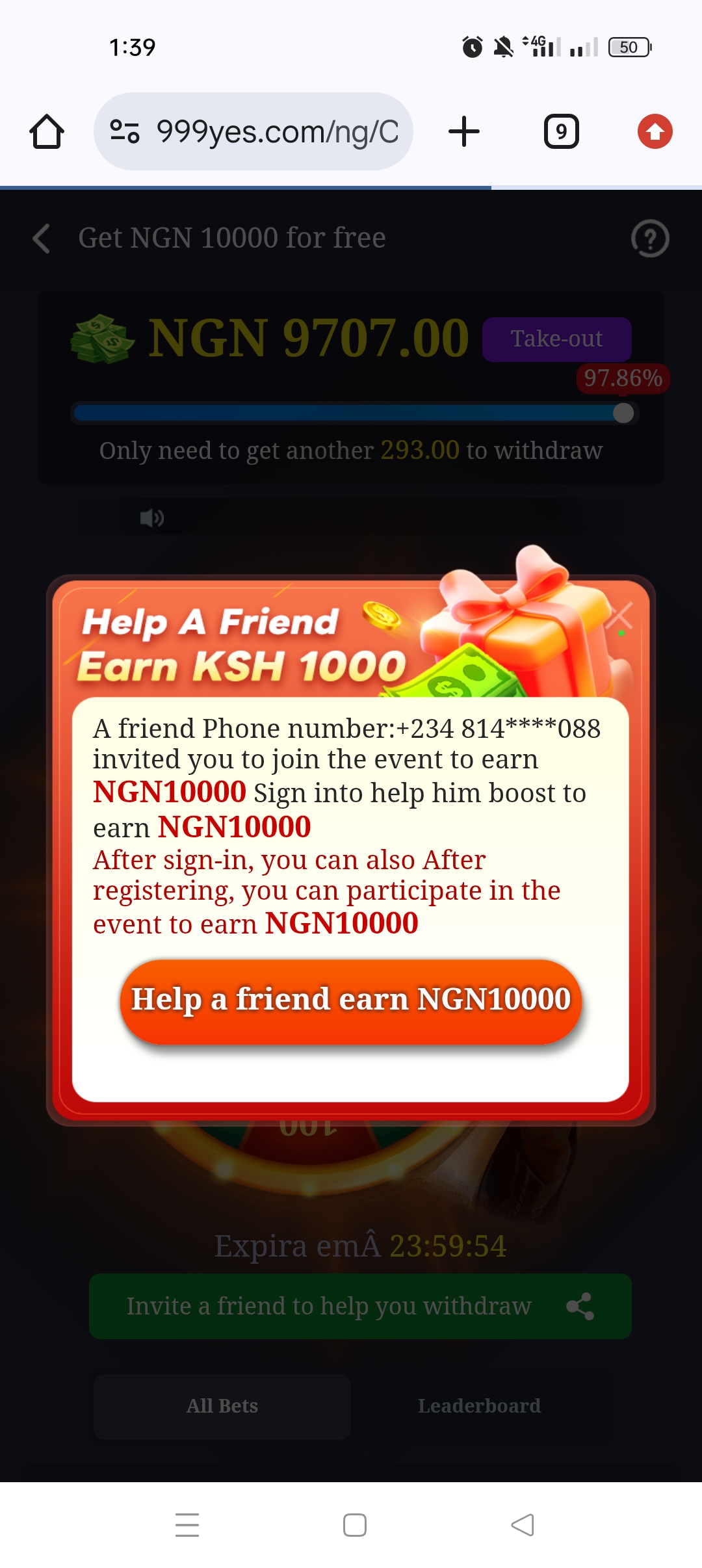702x1568 pixels.
Task: Open the help question mark icon
Action: pos(650,239)
